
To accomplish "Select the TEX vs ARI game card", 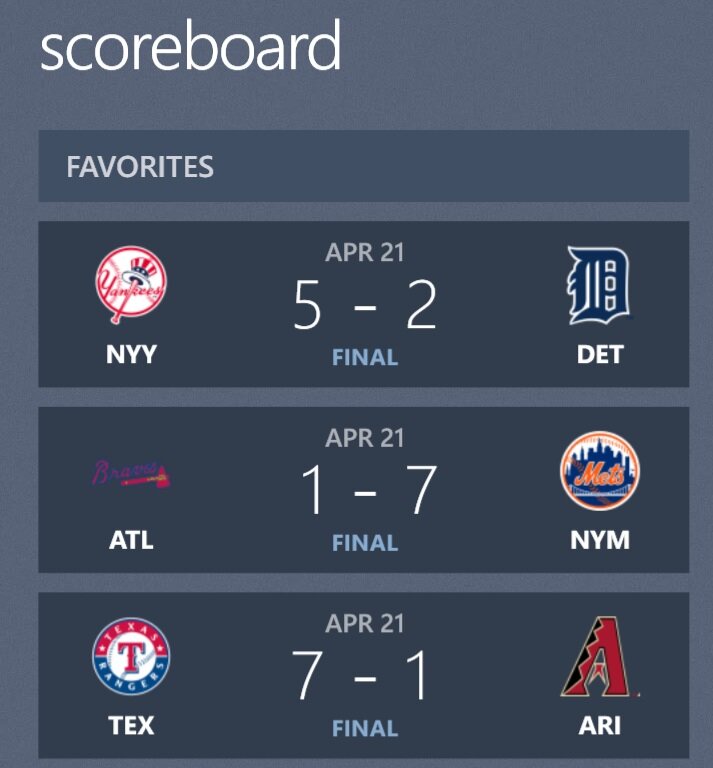I will pos(364,675).
